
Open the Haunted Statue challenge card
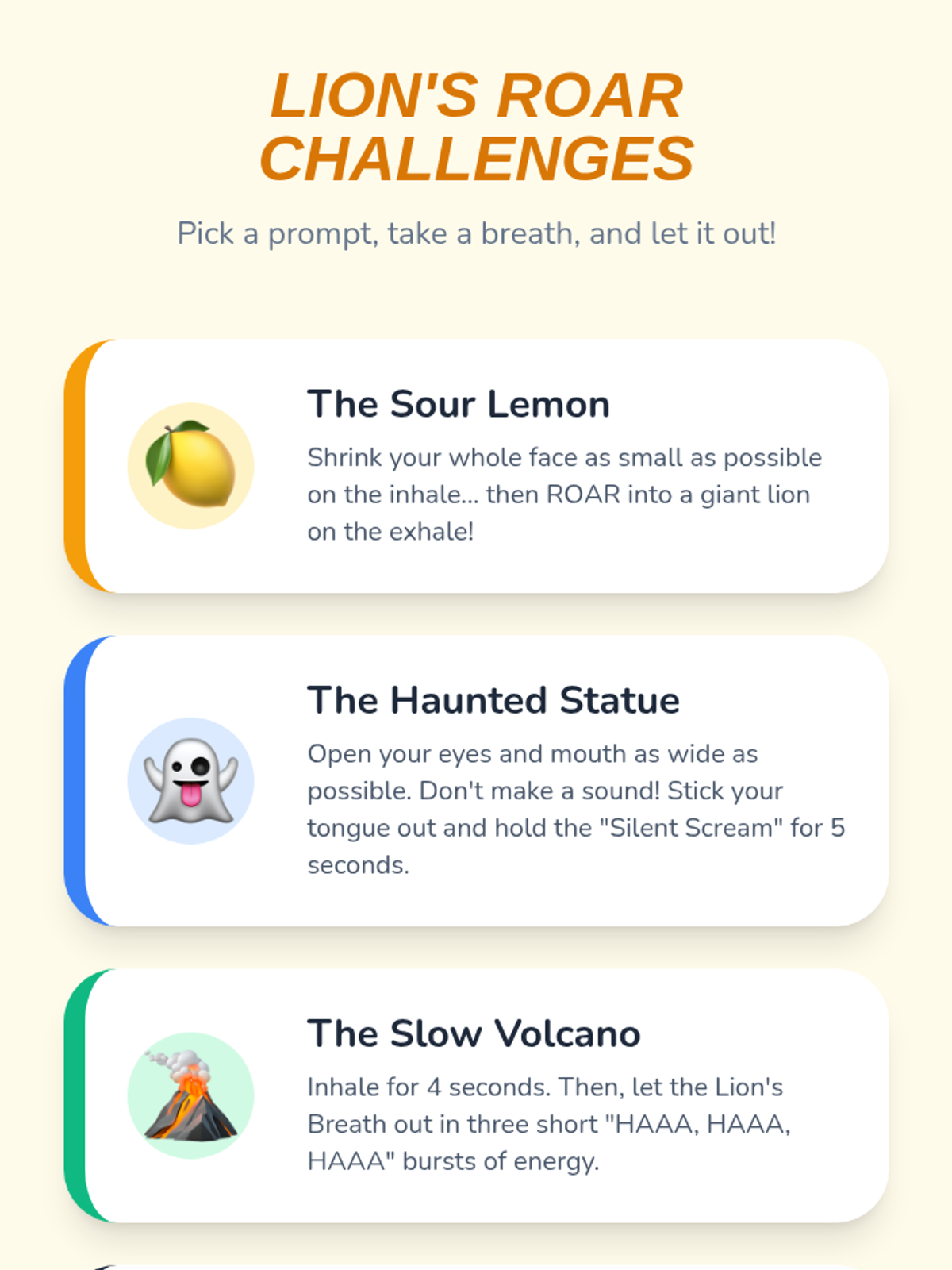(476, 781)
